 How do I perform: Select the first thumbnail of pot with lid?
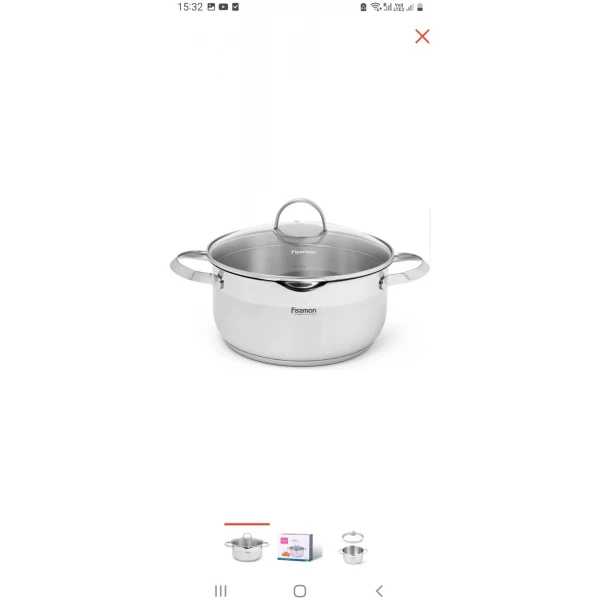click(x=246, y=547)
